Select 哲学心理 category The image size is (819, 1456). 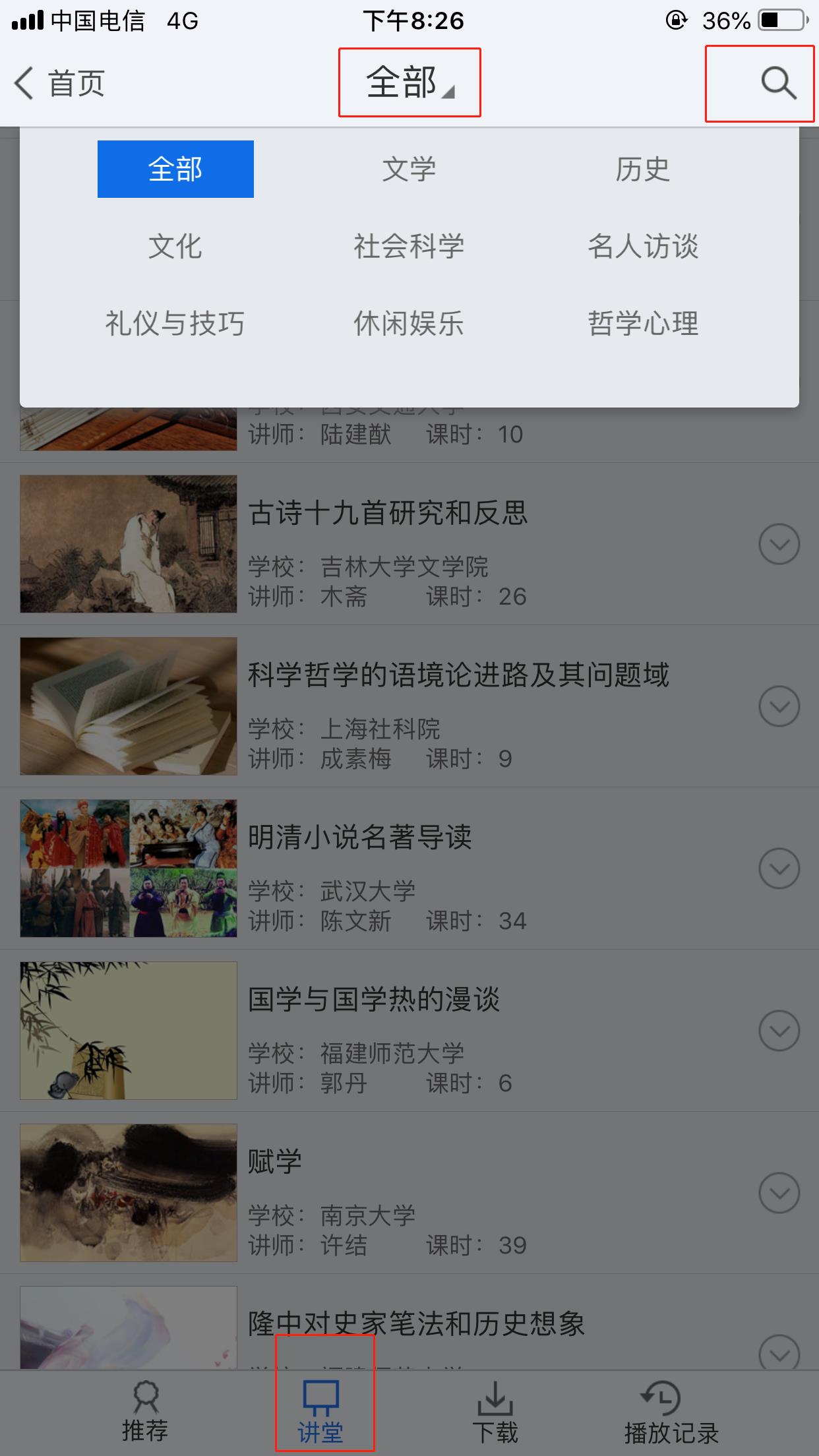642,324
